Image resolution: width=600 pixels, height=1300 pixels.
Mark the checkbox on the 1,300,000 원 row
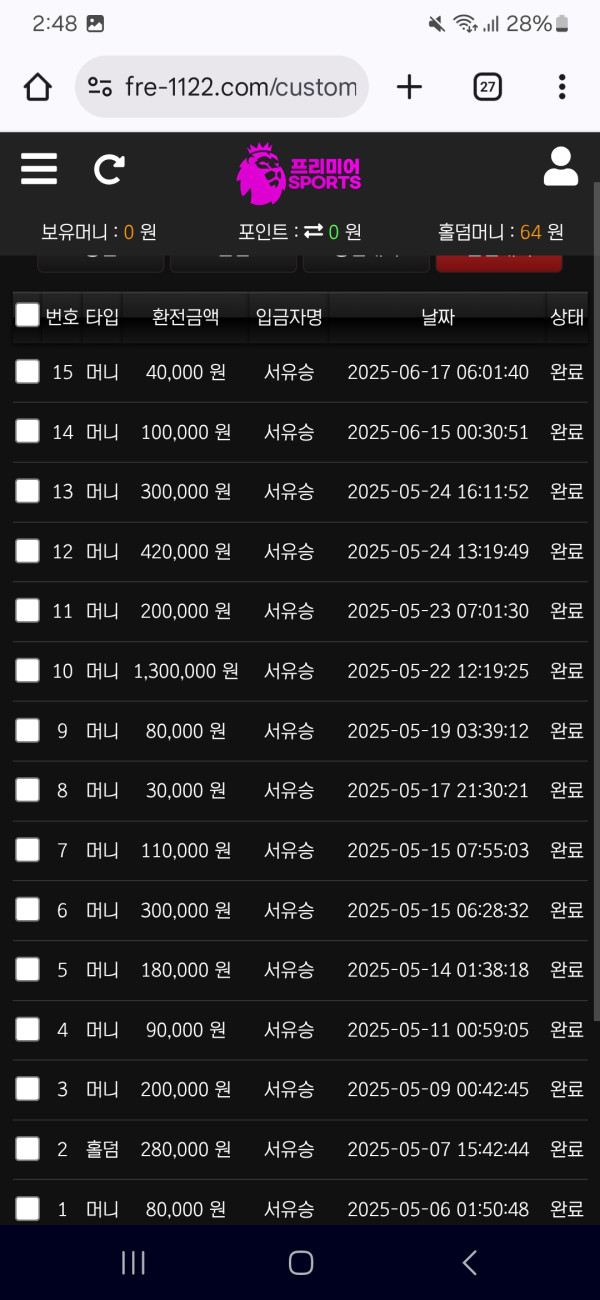[x=27, y=670]
